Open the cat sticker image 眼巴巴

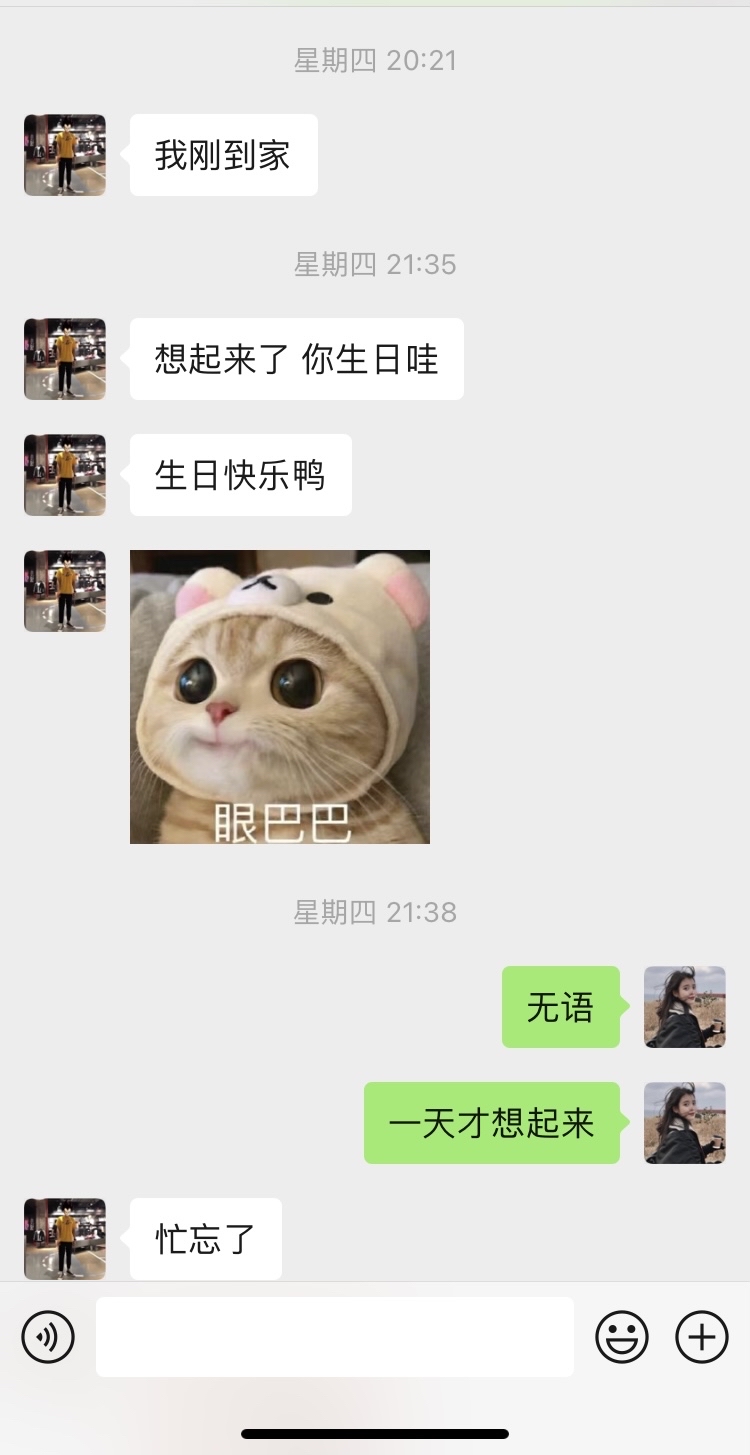(x=280, y=696)
